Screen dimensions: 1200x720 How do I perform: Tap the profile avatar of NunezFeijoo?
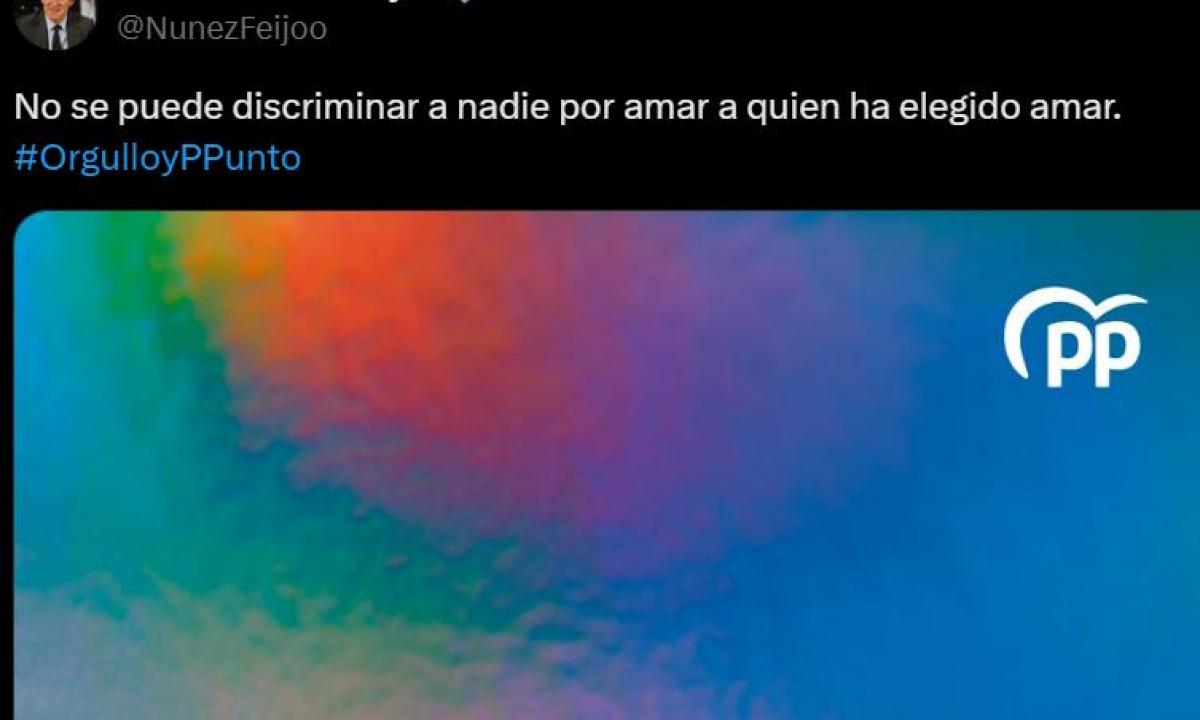56,22
